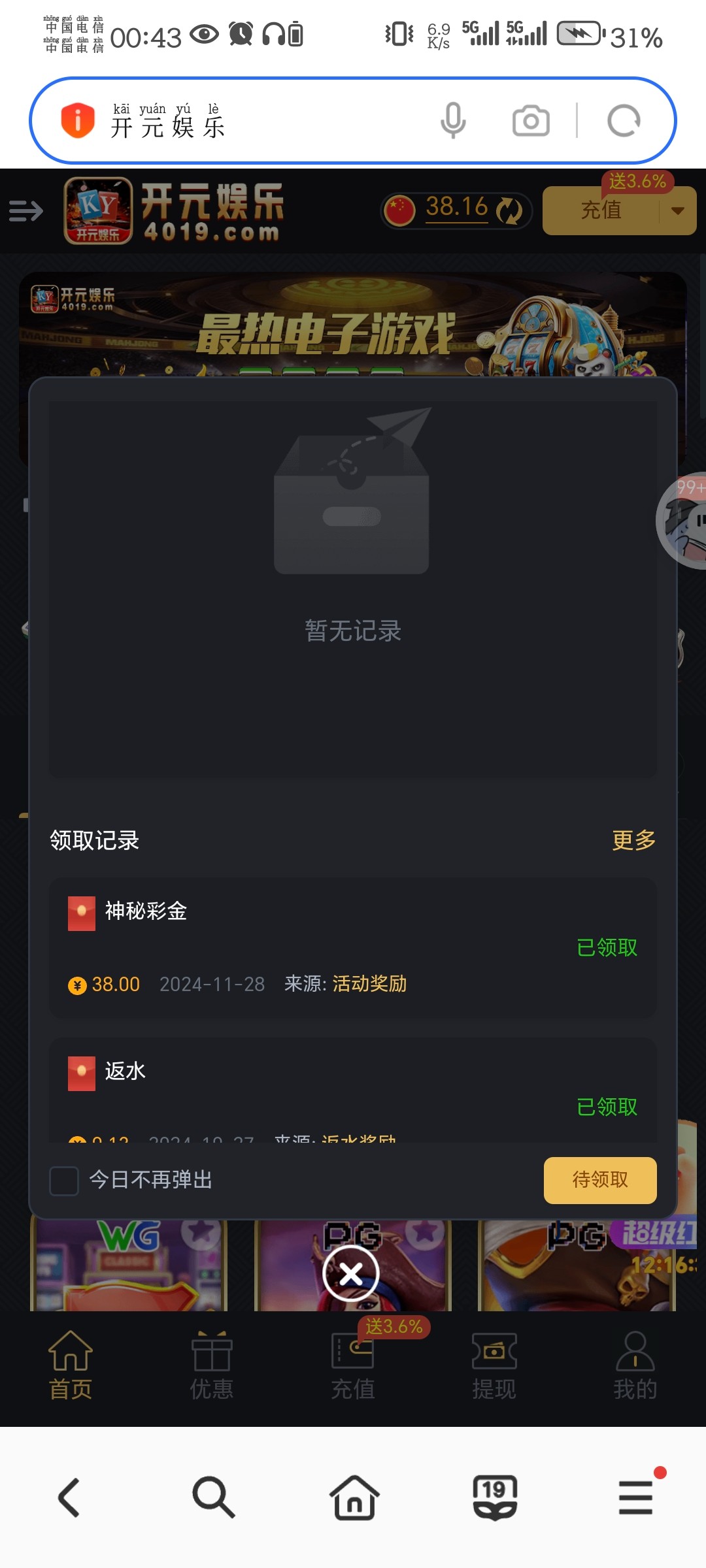
Task: Open 更多 claim records
Action: click(633, 840)
